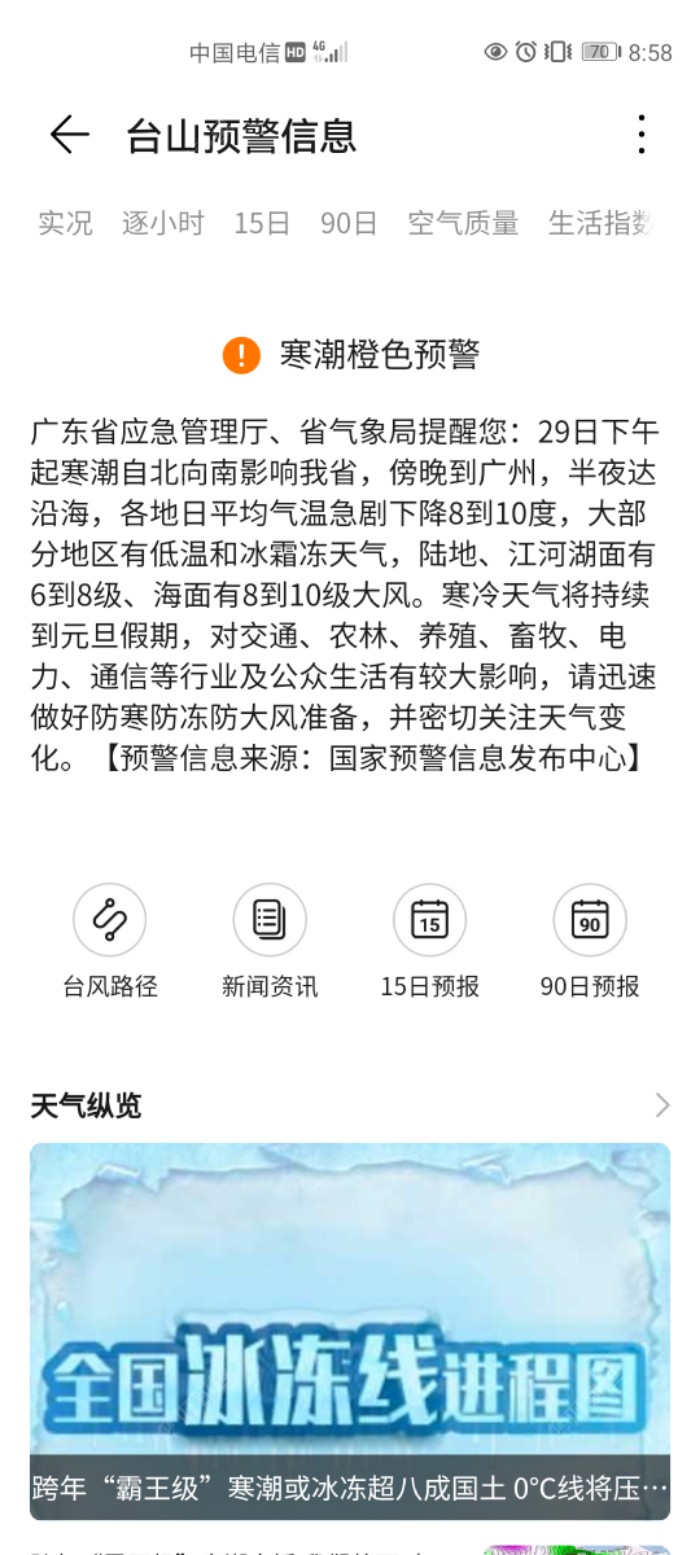Select the 15日 tab
Viewport: 700px width, 1555px height.
tap(261, 223)
